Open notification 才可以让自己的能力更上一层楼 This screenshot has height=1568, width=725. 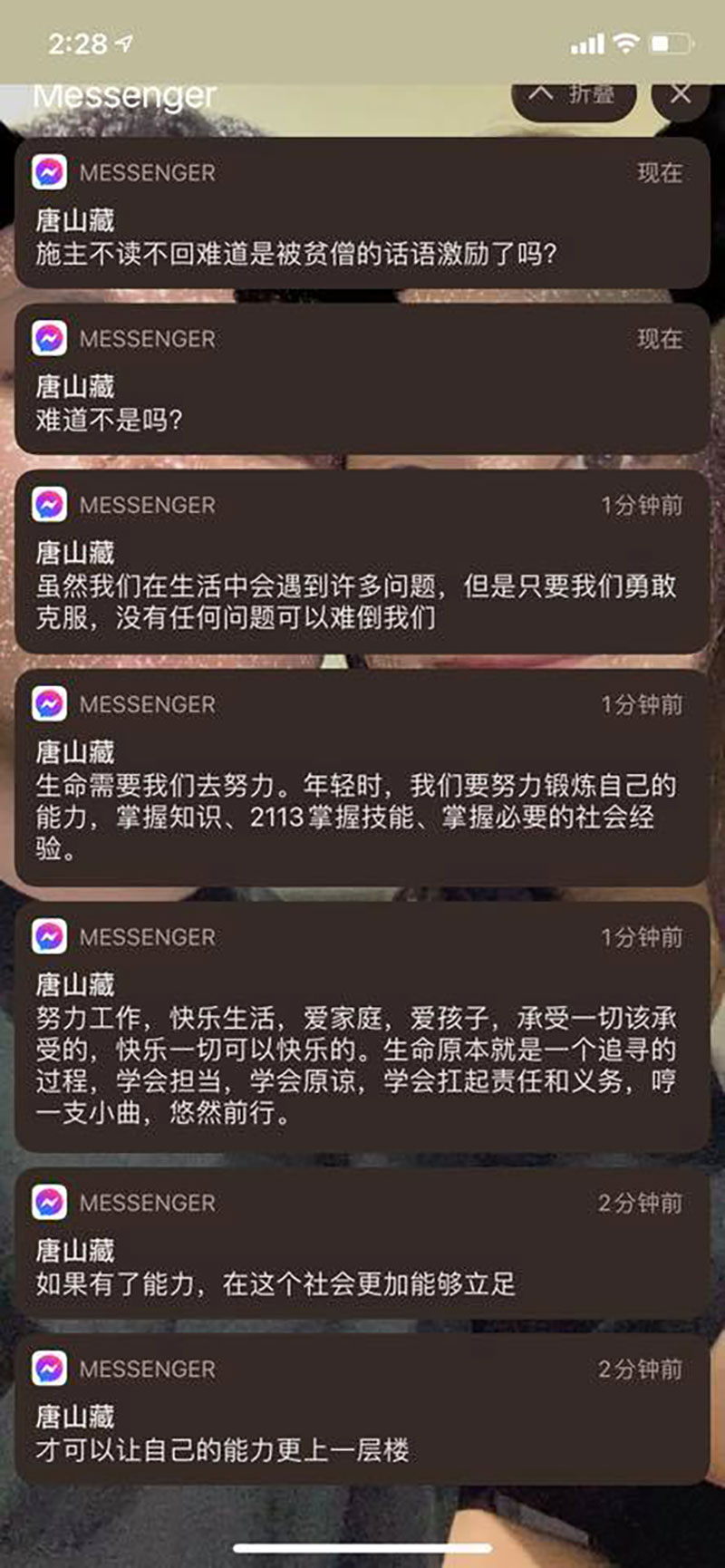pos(361,1409)
